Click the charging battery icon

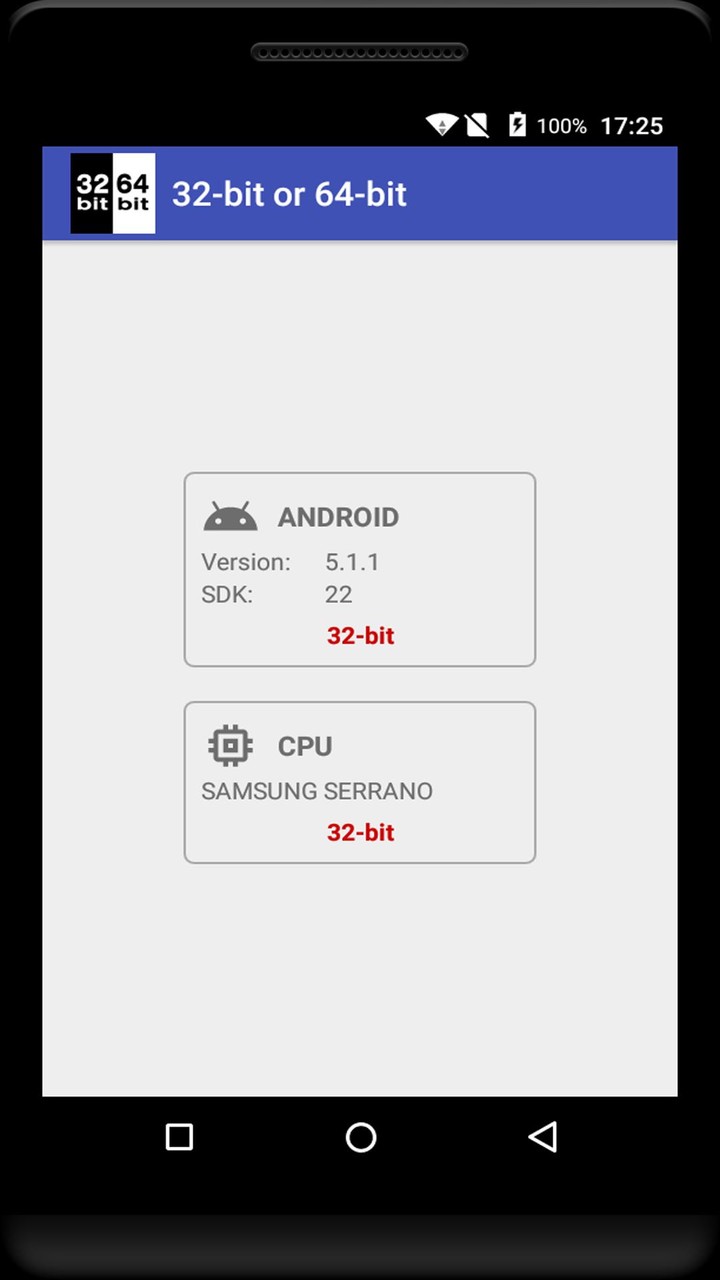click(517, 125)
